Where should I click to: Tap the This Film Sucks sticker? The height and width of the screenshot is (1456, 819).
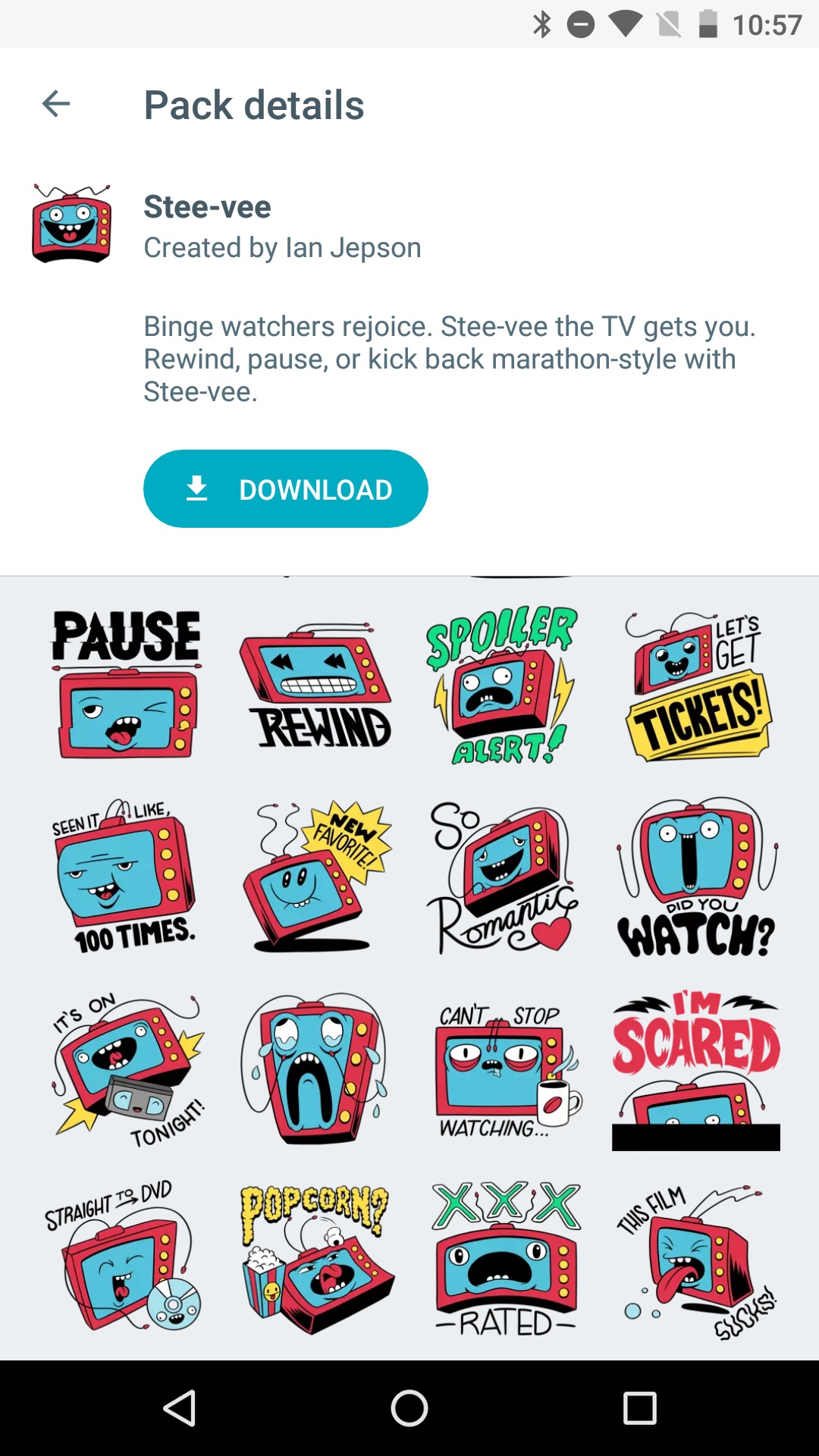(x=696, y=1260)
